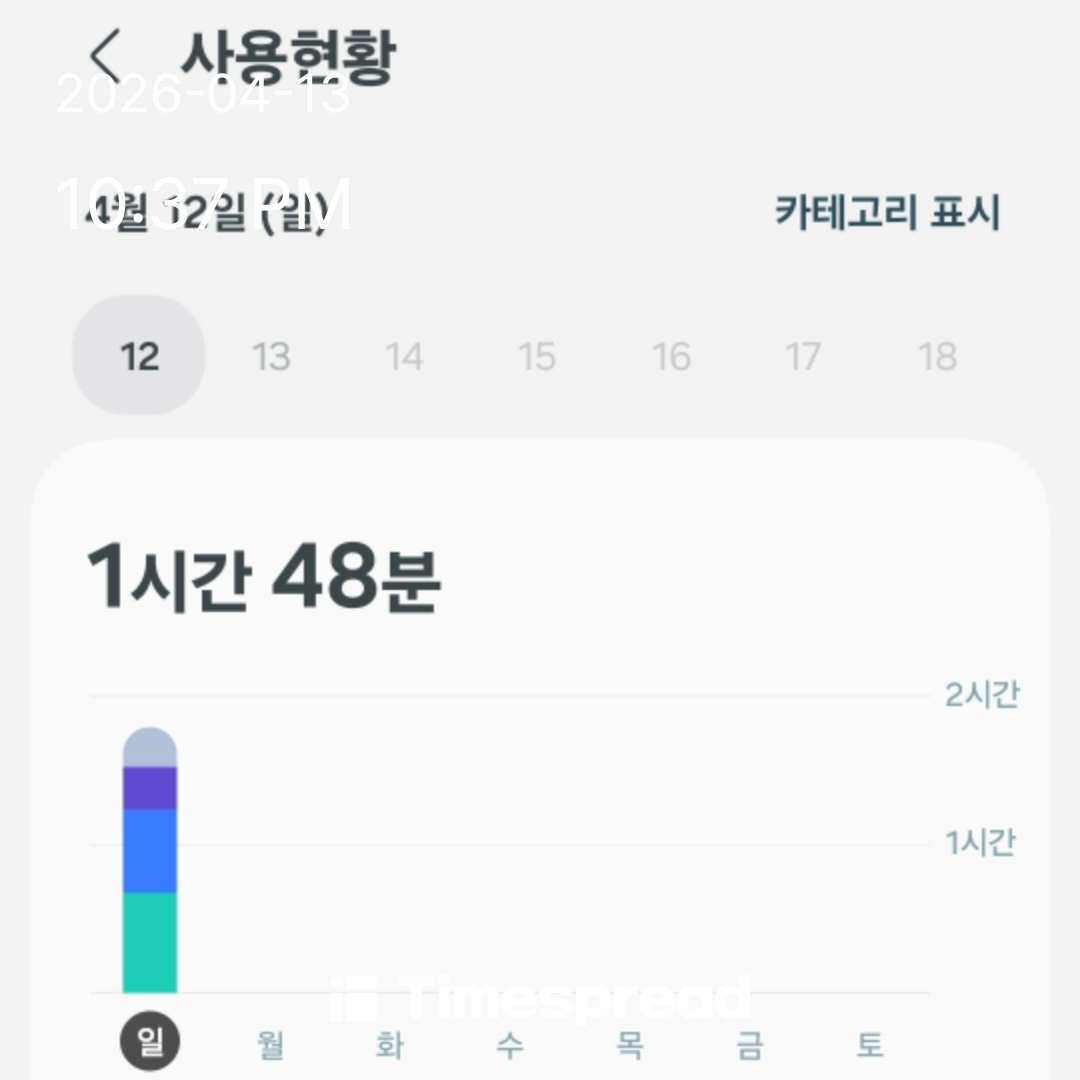Open date 18 in the date strip
1080x1080 pixels.
tap(937, 356)
